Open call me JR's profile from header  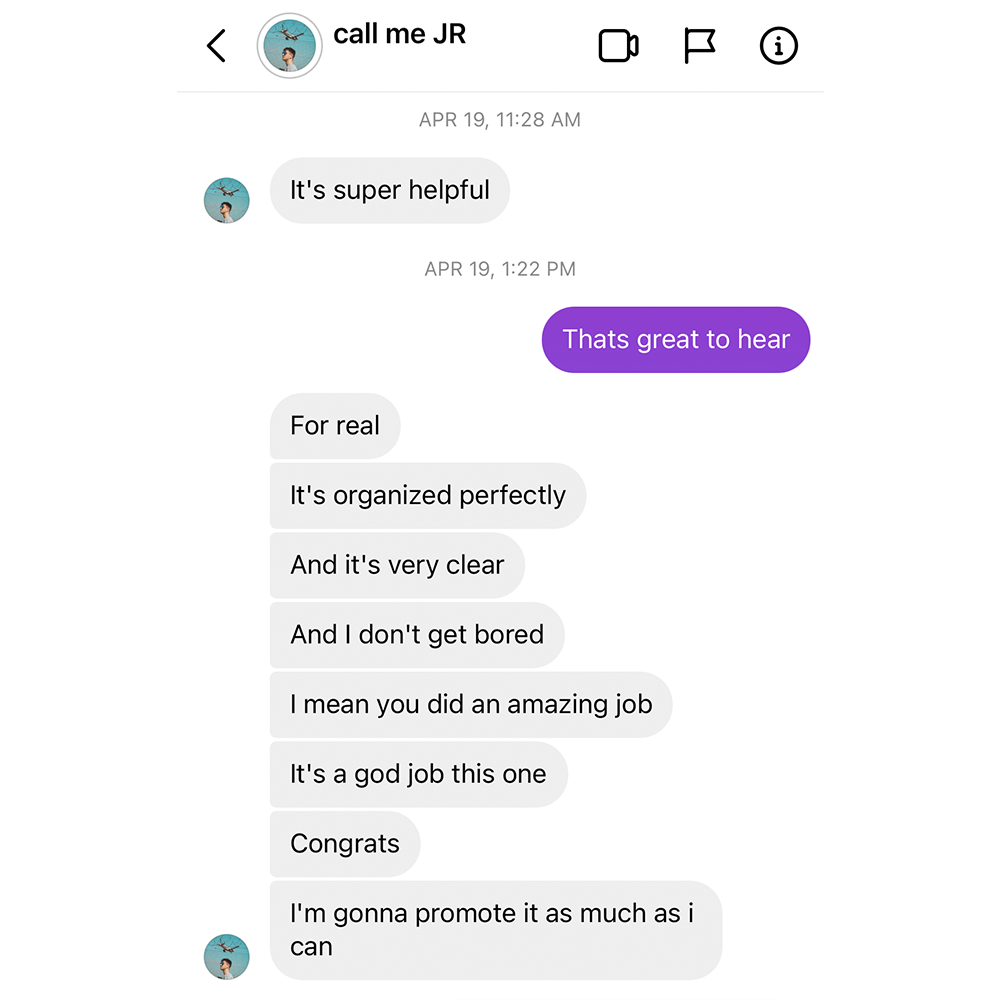[x=289, y=46]
